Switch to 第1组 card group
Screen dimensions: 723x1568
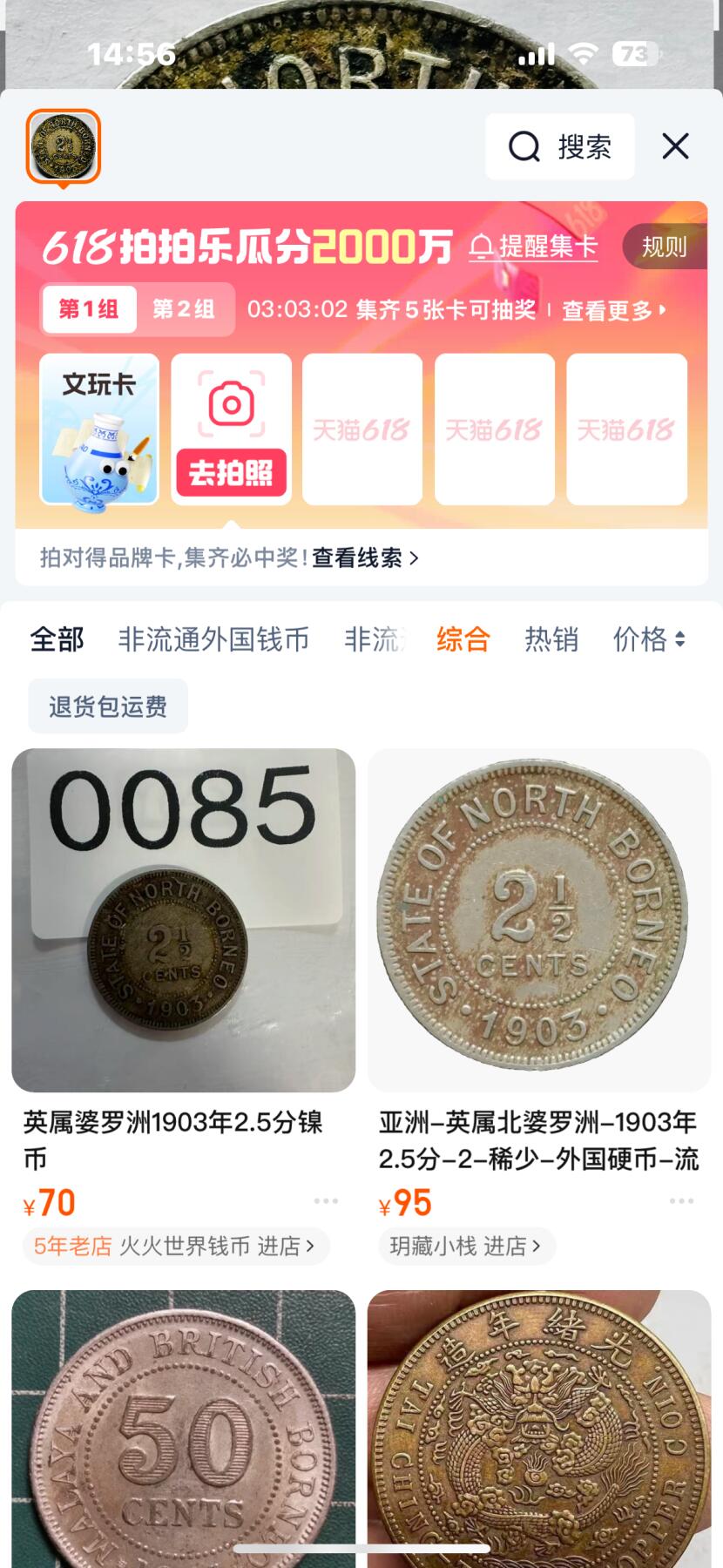coord(89,309)
